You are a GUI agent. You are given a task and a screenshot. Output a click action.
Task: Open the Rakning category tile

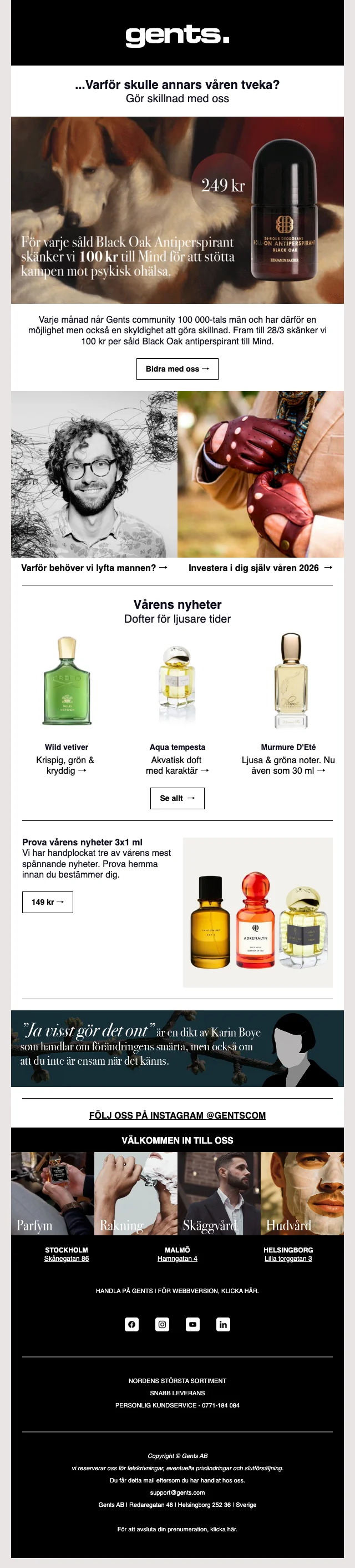135,1193
